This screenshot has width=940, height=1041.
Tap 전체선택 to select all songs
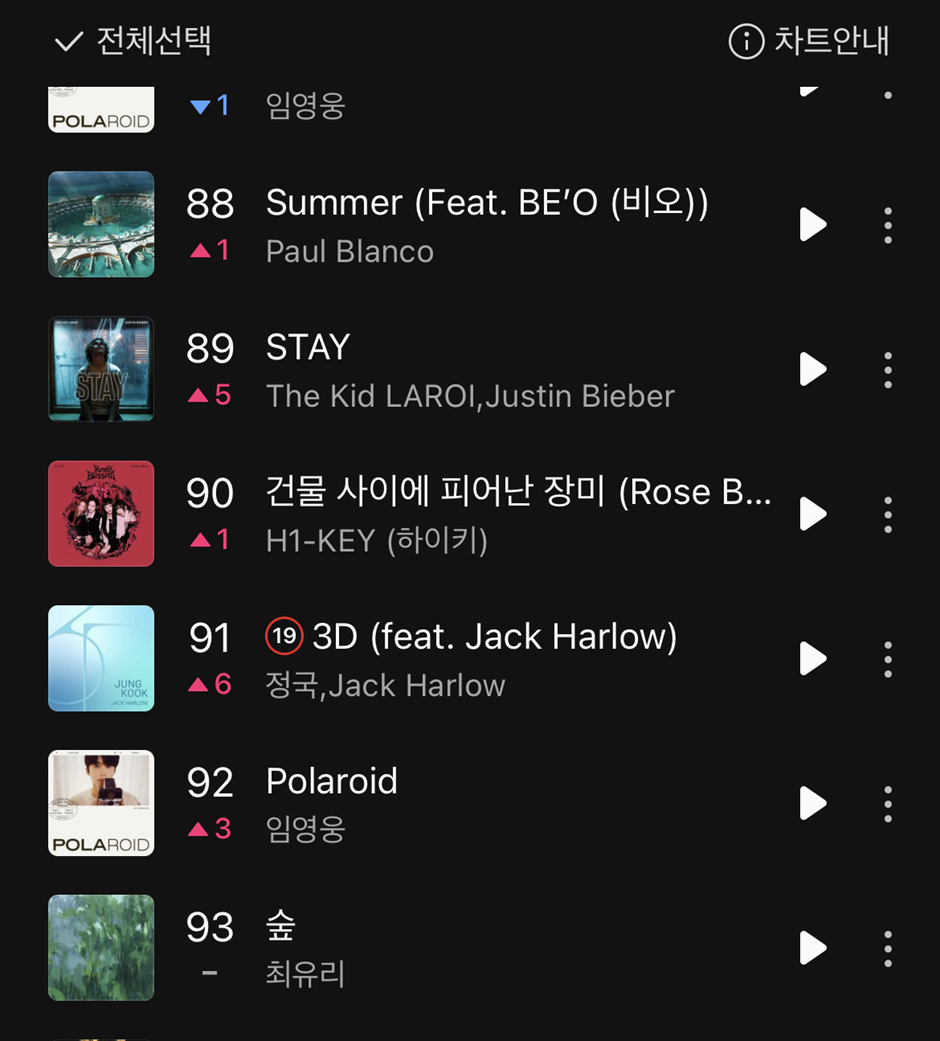click(x=132, y=41)
